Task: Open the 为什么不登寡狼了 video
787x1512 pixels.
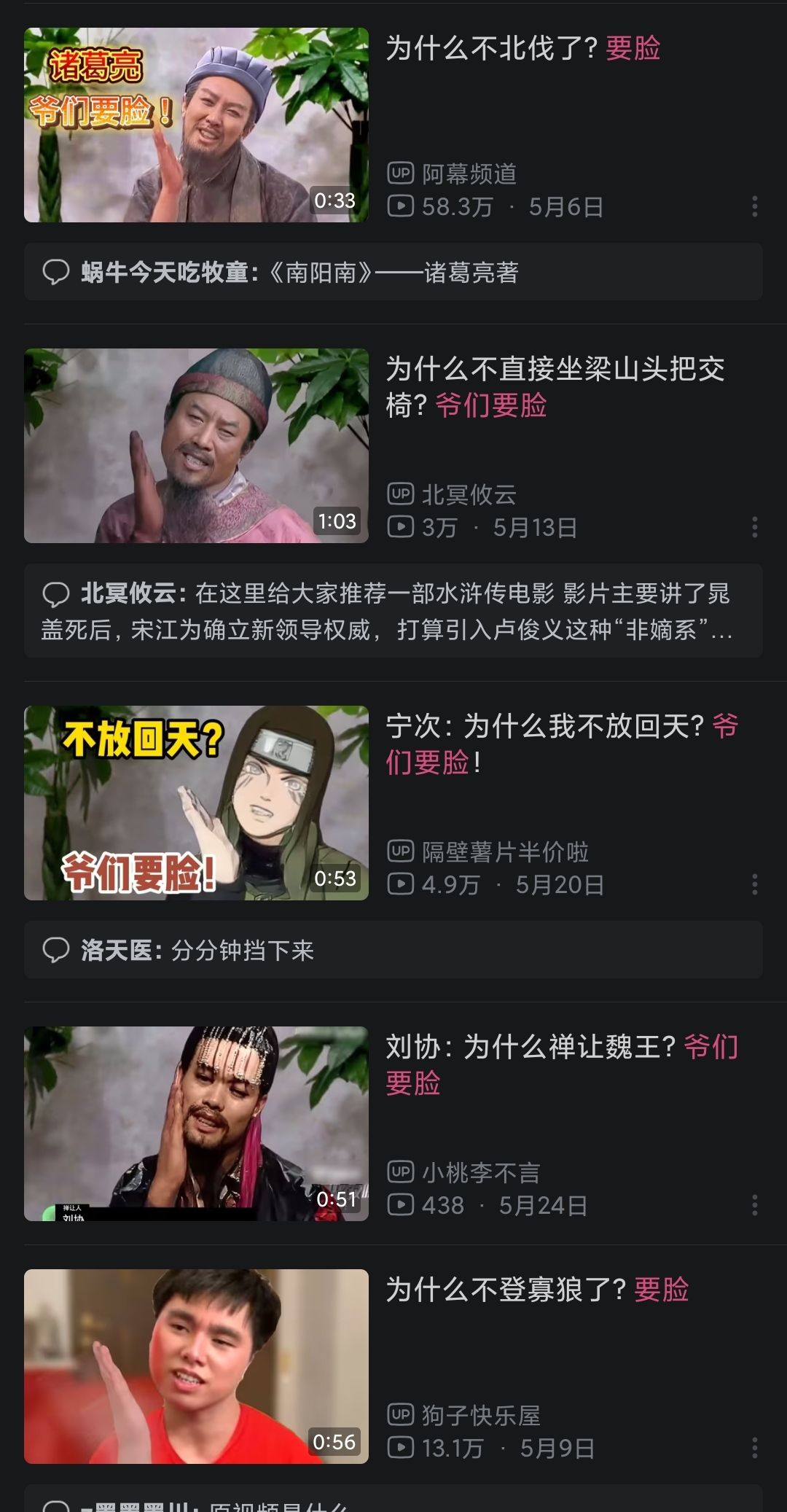Action: (x=196, y=1366)
